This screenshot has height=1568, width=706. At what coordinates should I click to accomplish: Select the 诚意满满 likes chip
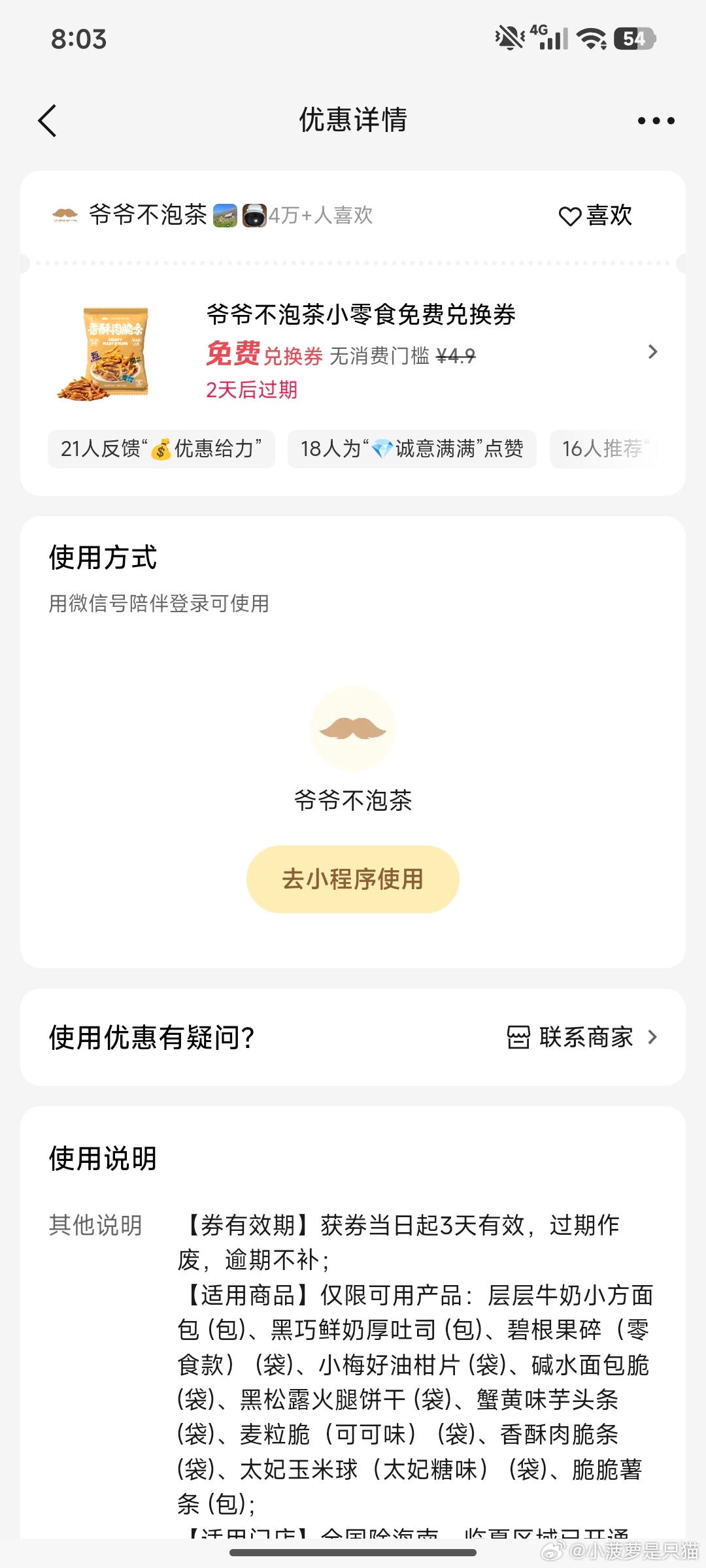412,449
